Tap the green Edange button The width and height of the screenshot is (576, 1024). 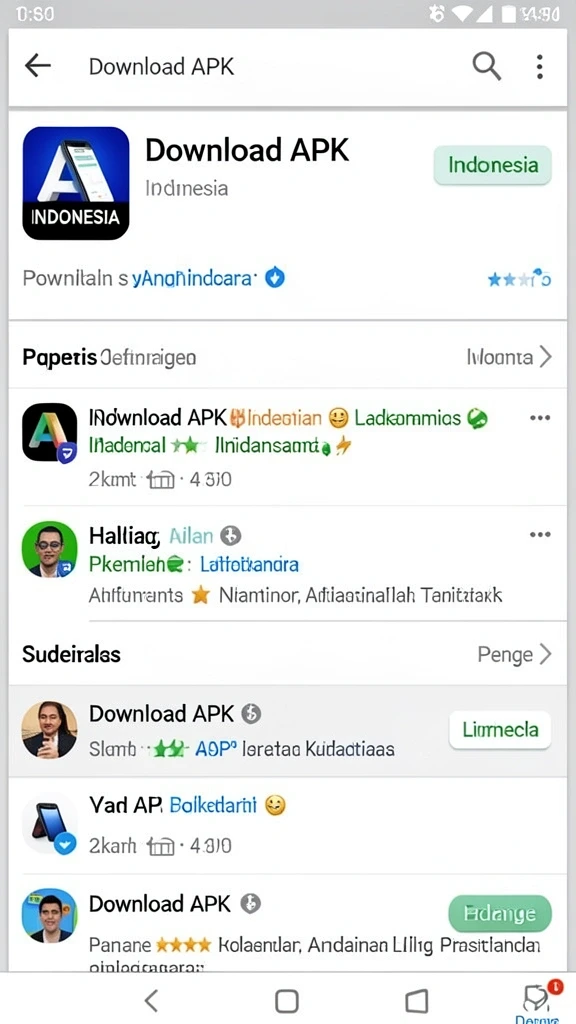coord(500,914)
